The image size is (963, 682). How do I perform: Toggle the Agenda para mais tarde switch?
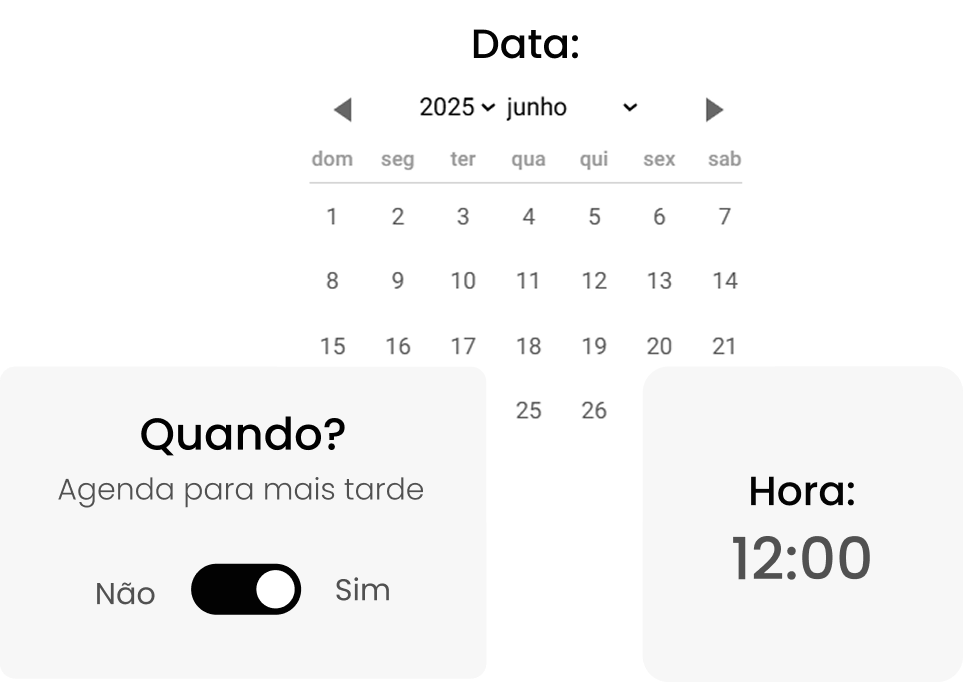click(x=246, y=589)
